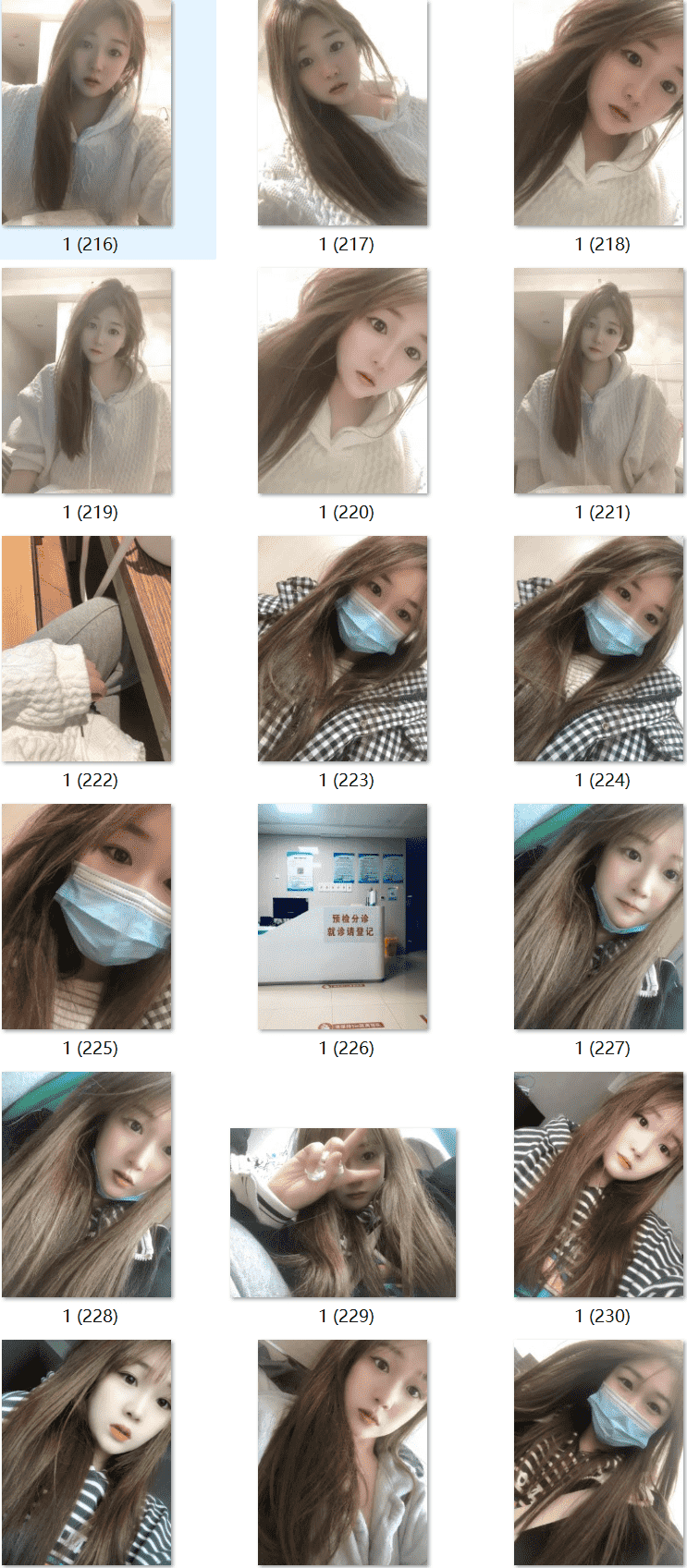Open the picture file 1 (220)
Viewport: 687px width, 1568px height.
point(342,381)
